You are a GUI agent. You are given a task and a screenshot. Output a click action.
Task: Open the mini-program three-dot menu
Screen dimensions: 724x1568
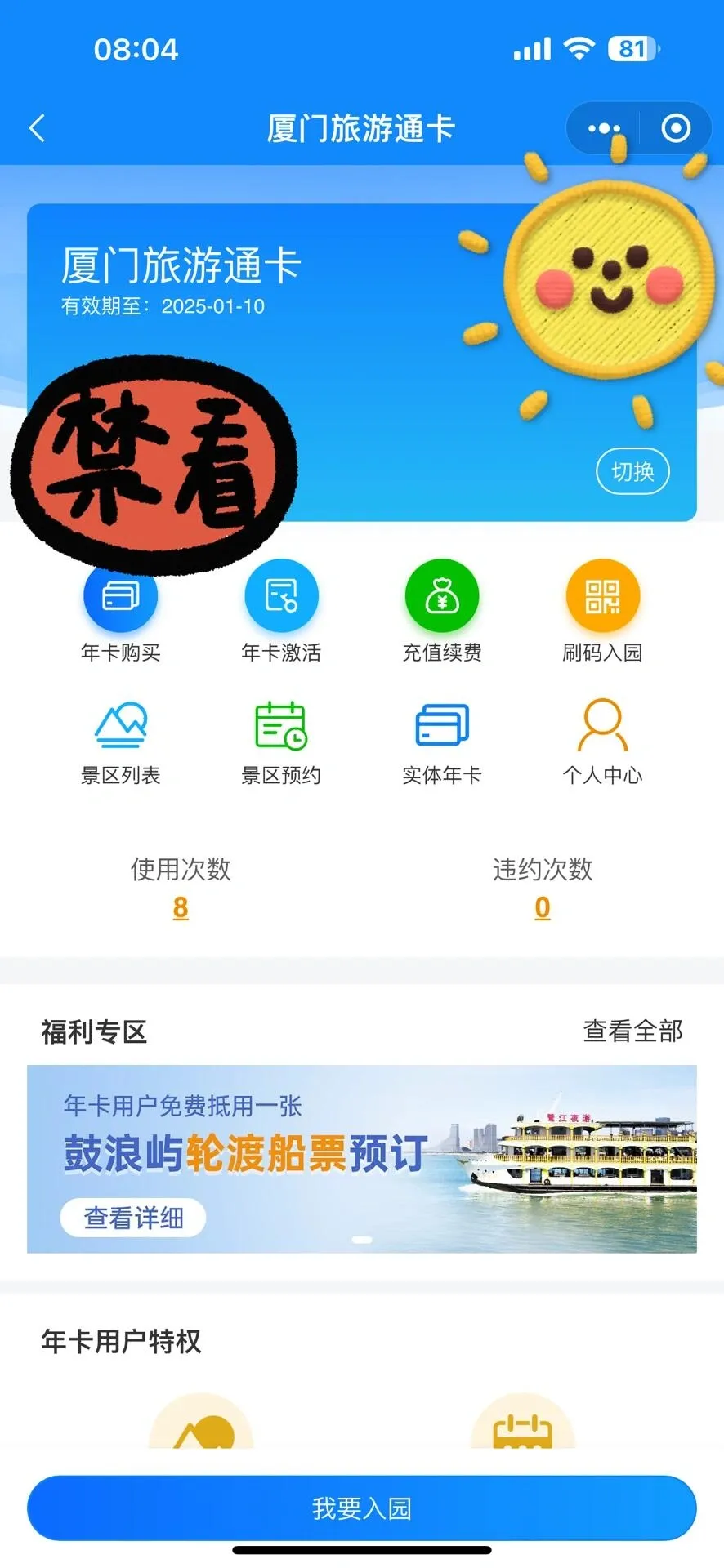(604, 129)
